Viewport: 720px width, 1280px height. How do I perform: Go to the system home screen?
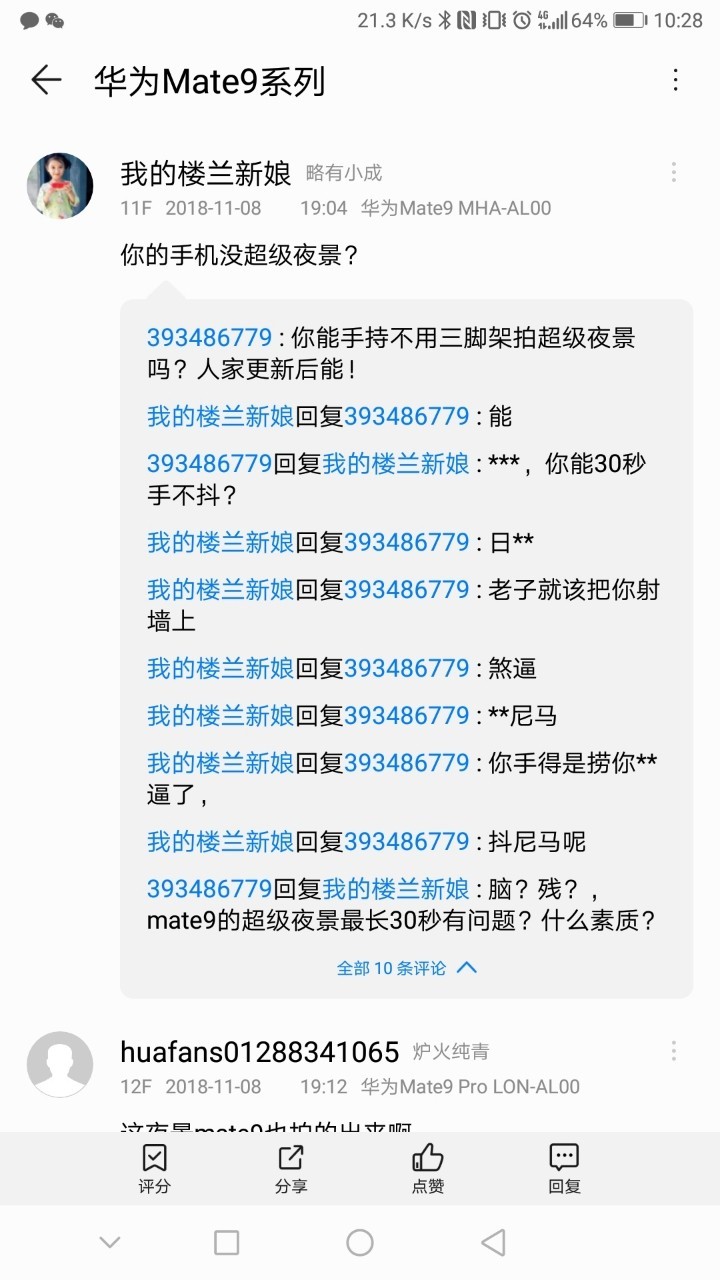pos(360,1243)
